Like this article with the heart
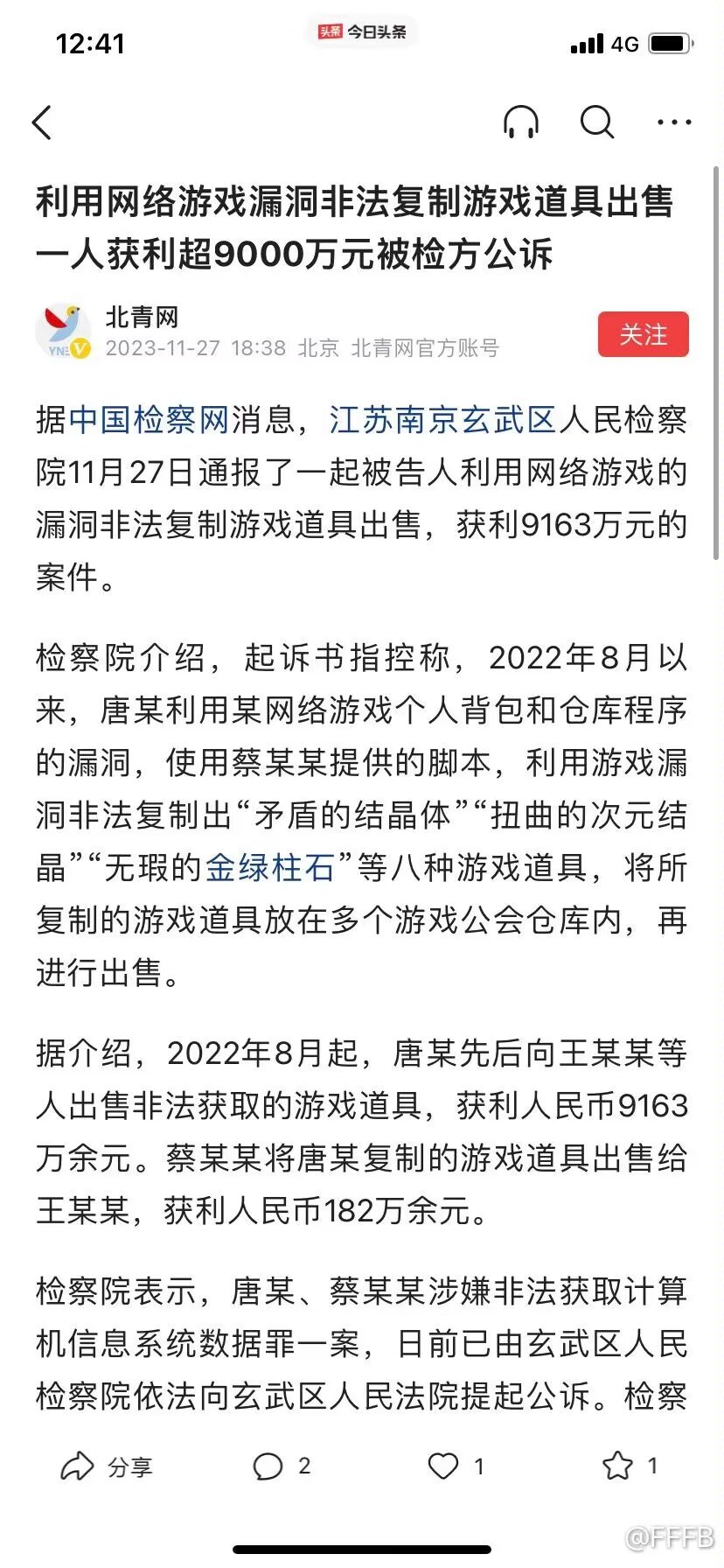This screenshot has height=1568, width=724. coord(453,1466)
